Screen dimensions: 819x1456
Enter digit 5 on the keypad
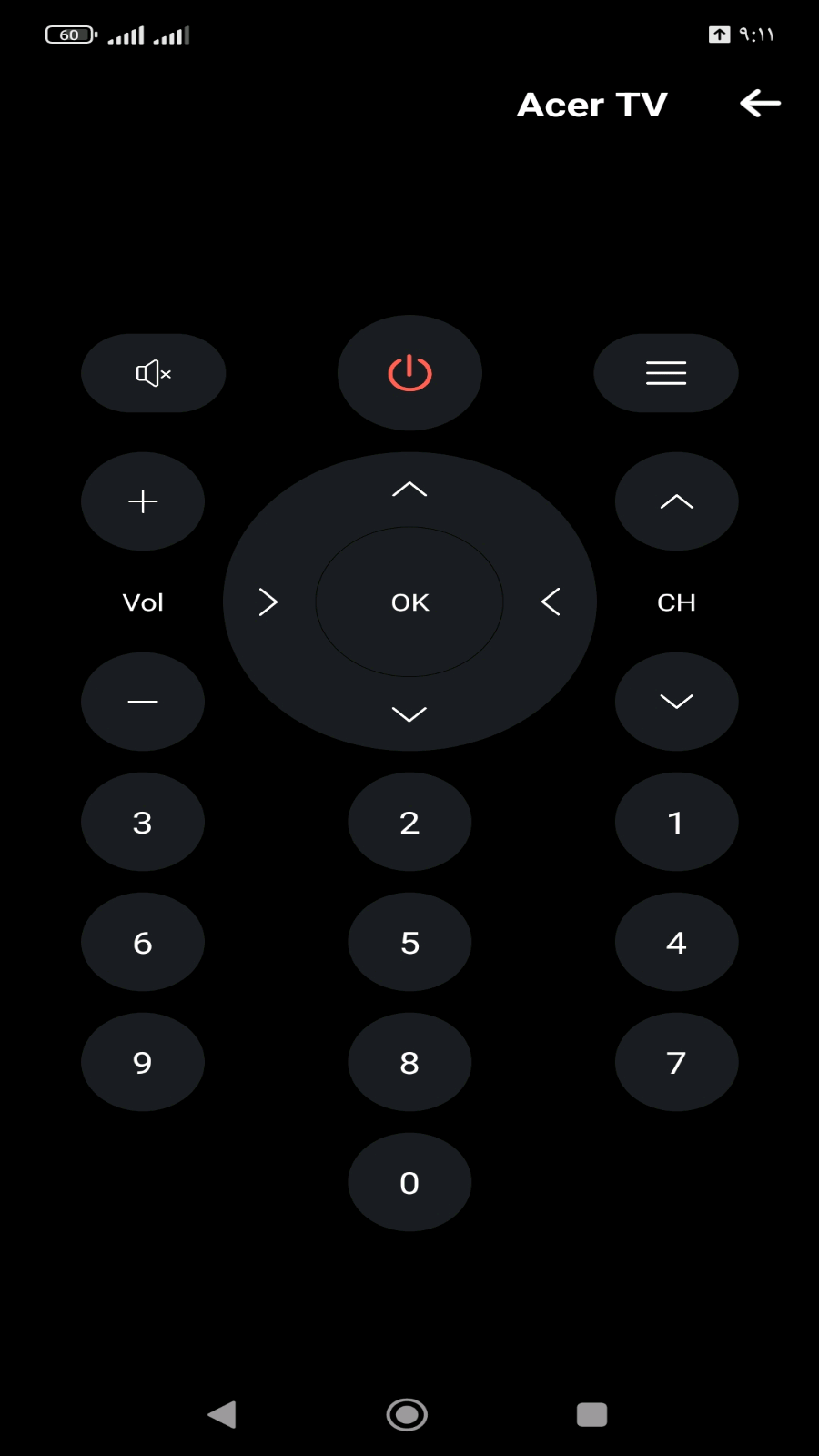(x=409, y=943)
